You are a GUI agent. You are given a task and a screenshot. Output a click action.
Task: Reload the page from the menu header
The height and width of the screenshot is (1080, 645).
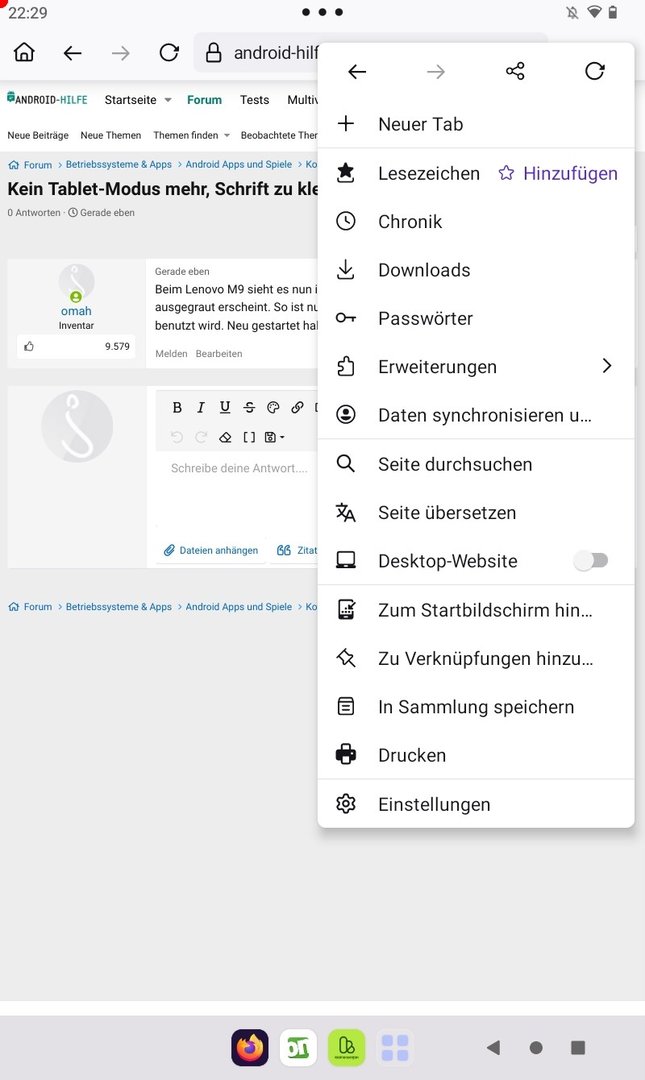pos(595,71)
